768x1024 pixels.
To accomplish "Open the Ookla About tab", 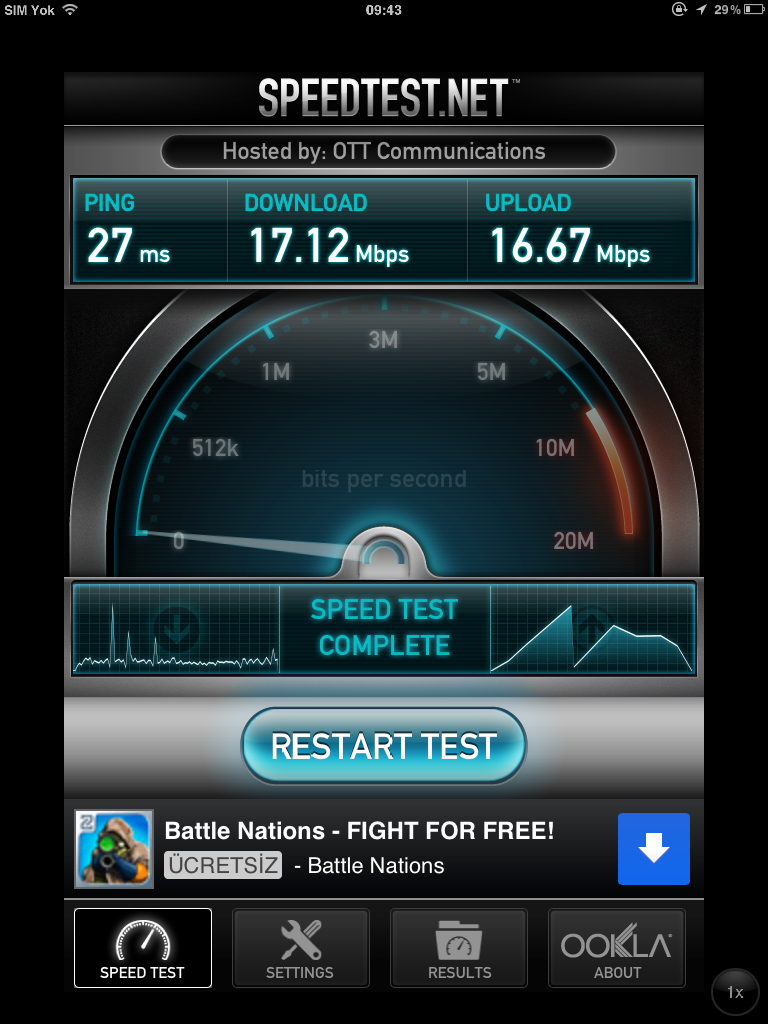I will click(x=617, y=948).
